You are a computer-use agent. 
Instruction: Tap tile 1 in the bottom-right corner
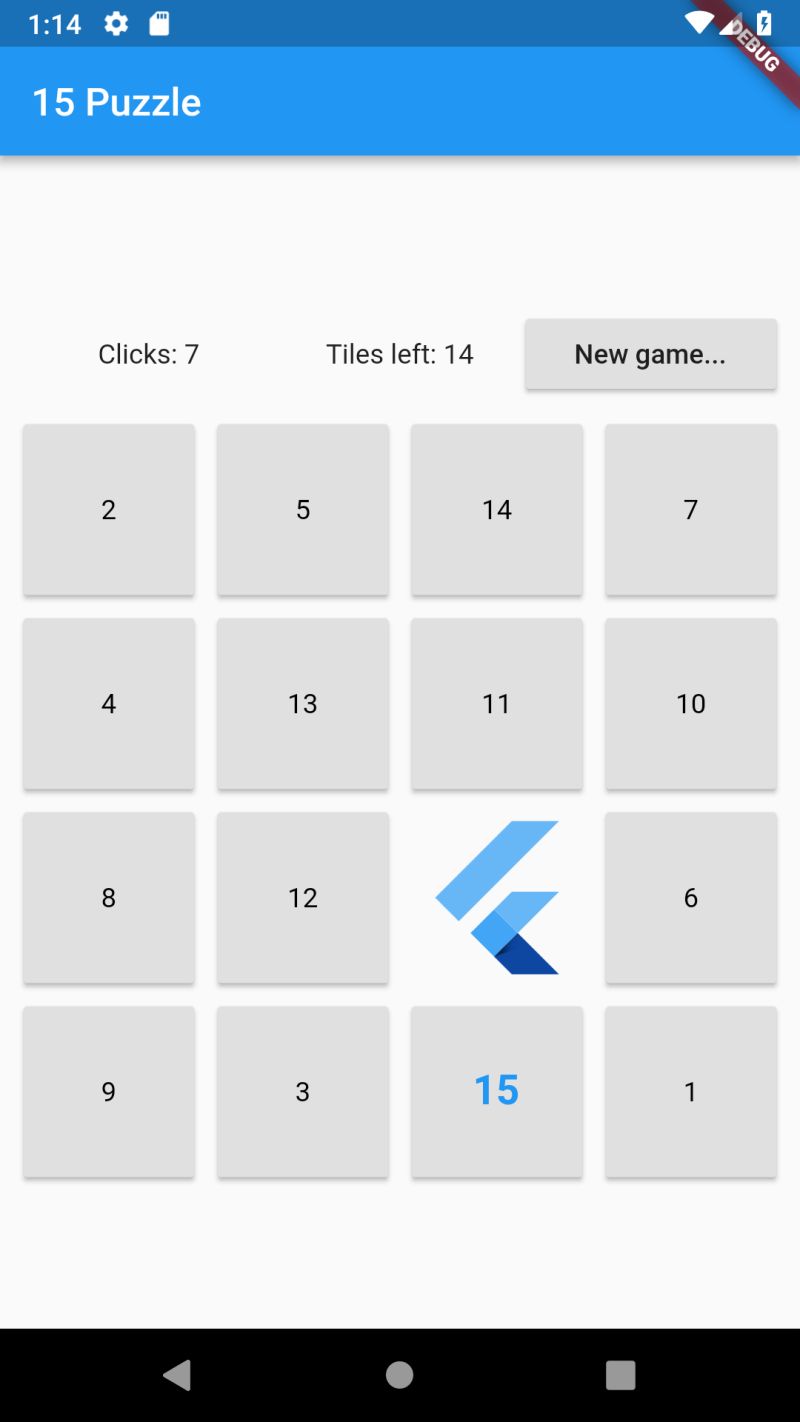pos(691,1091)
